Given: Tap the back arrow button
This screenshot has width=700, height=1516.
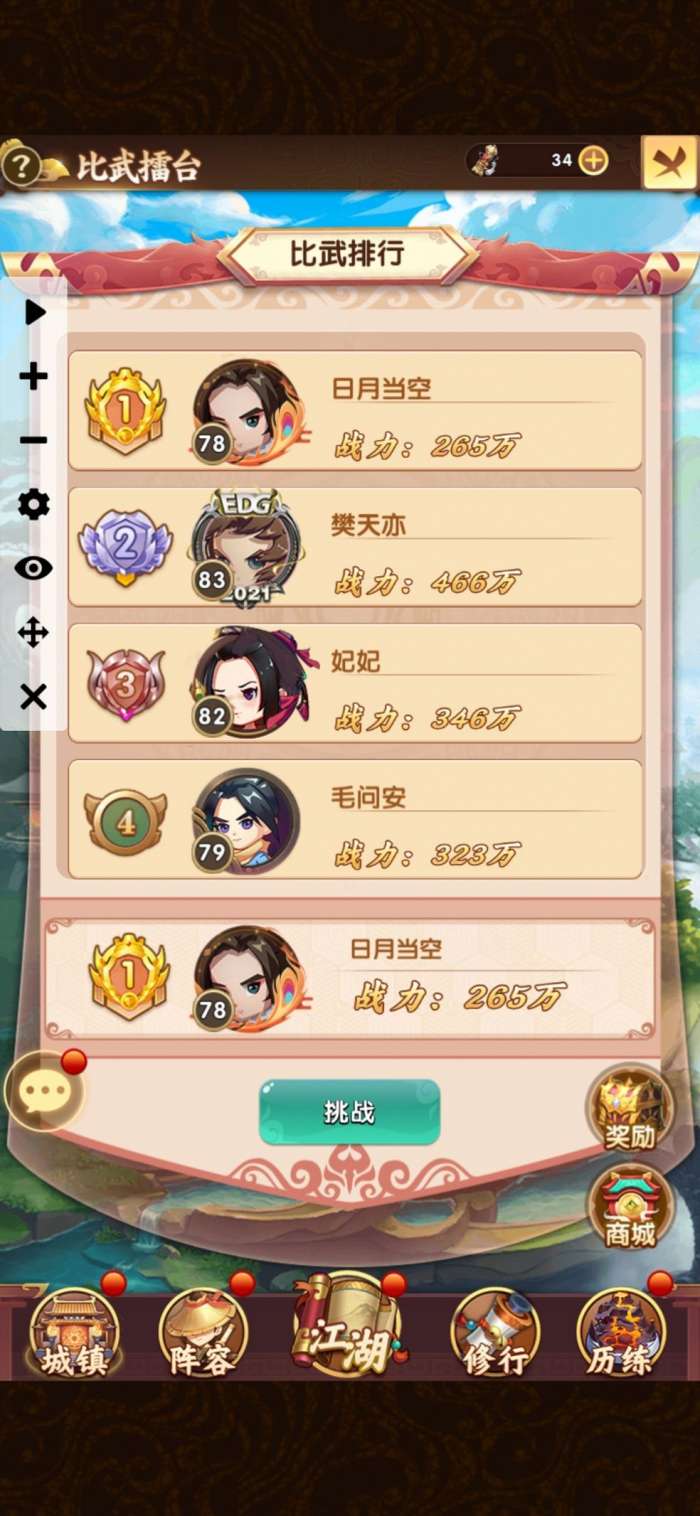Looking at the screenshot, I should tap(669, 162).
